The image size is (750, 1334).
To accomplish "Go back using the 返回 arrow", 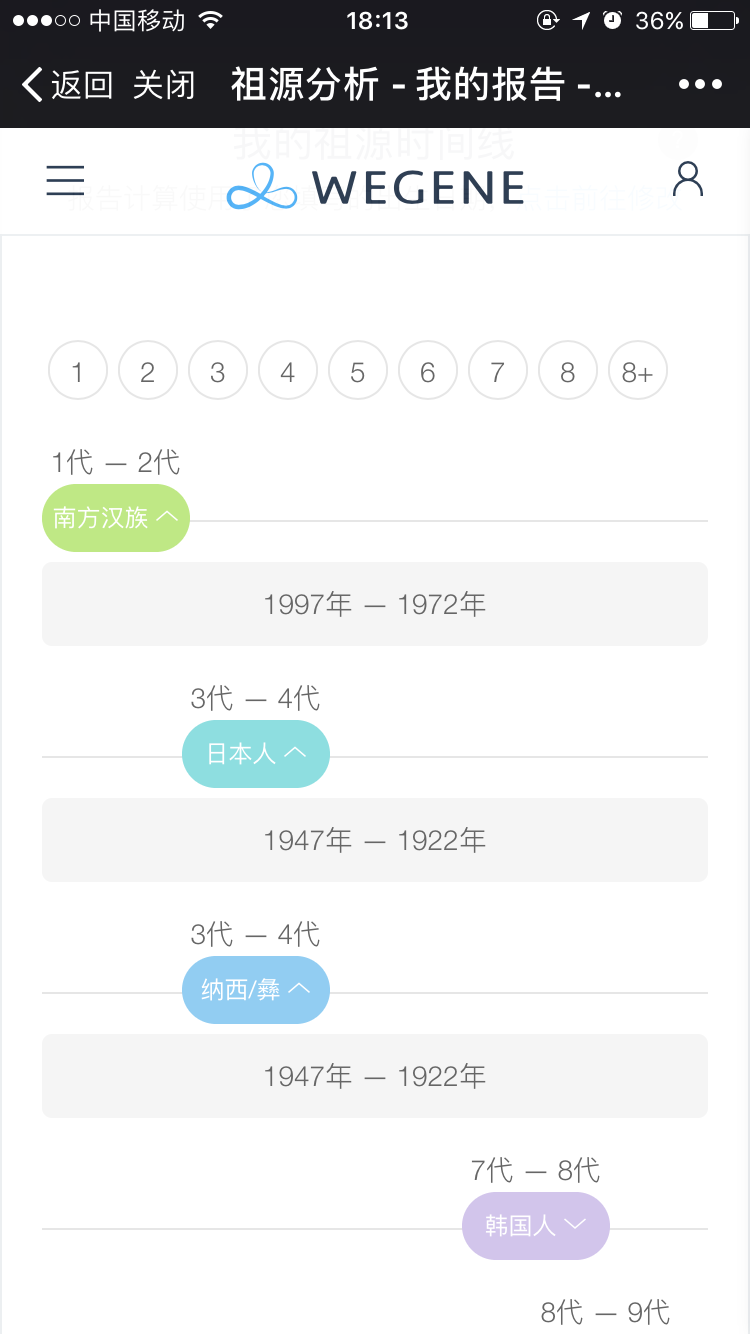I will click(x=66, y=85).
